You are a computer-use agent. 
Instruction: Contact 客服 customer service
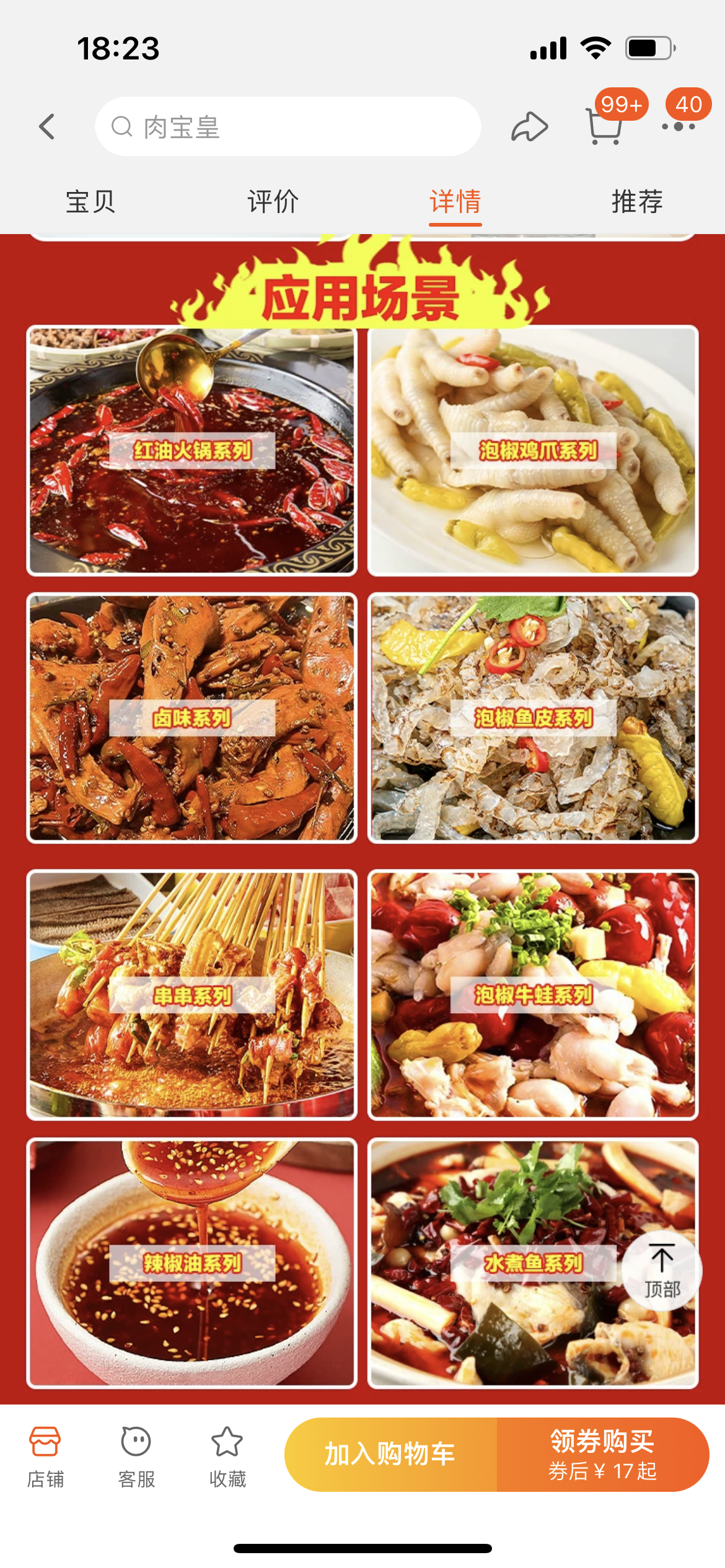(136, 1456)
